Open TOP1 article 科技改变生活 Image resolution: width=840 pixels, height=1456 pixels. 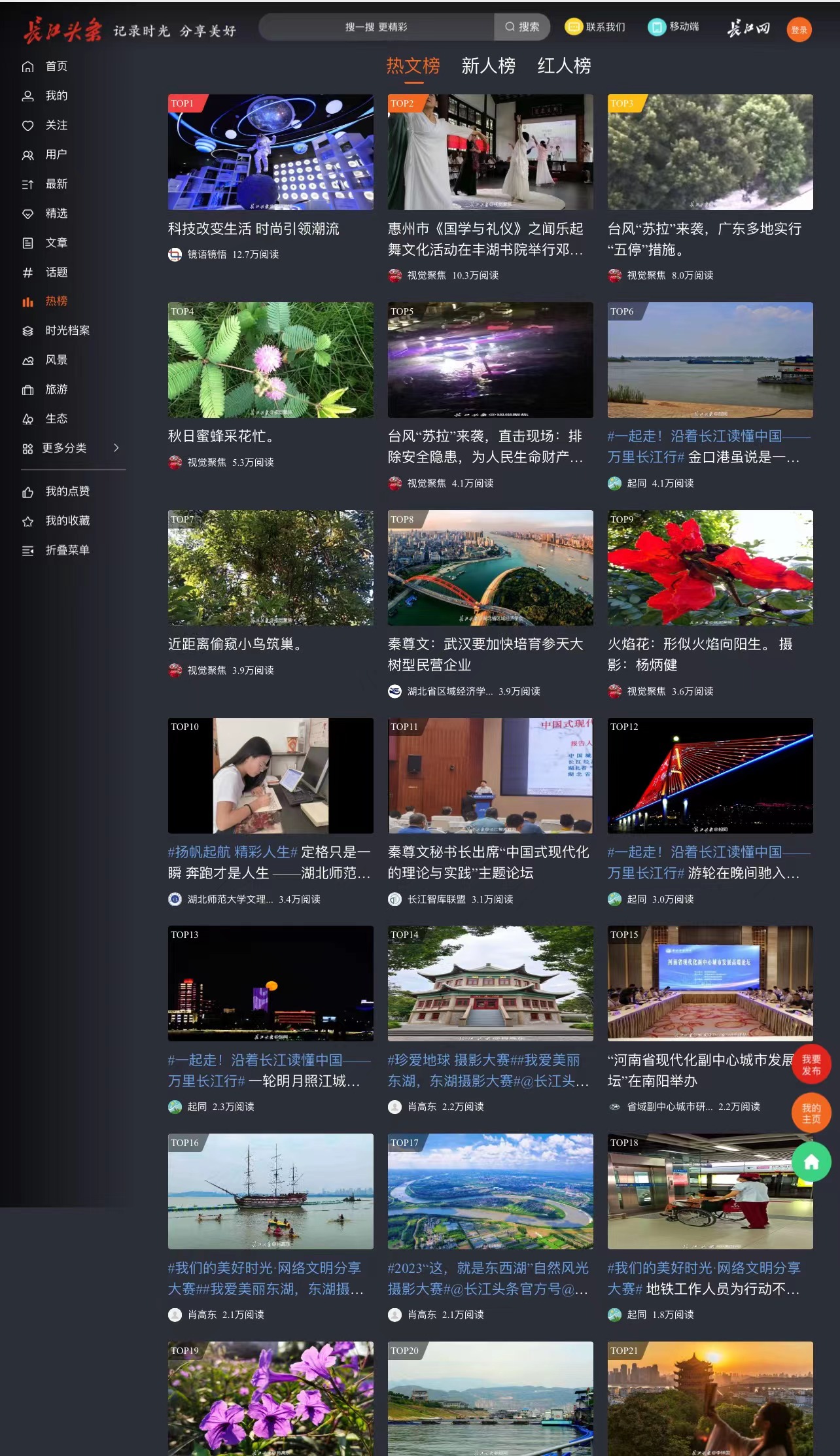click(x=271, y=152)
